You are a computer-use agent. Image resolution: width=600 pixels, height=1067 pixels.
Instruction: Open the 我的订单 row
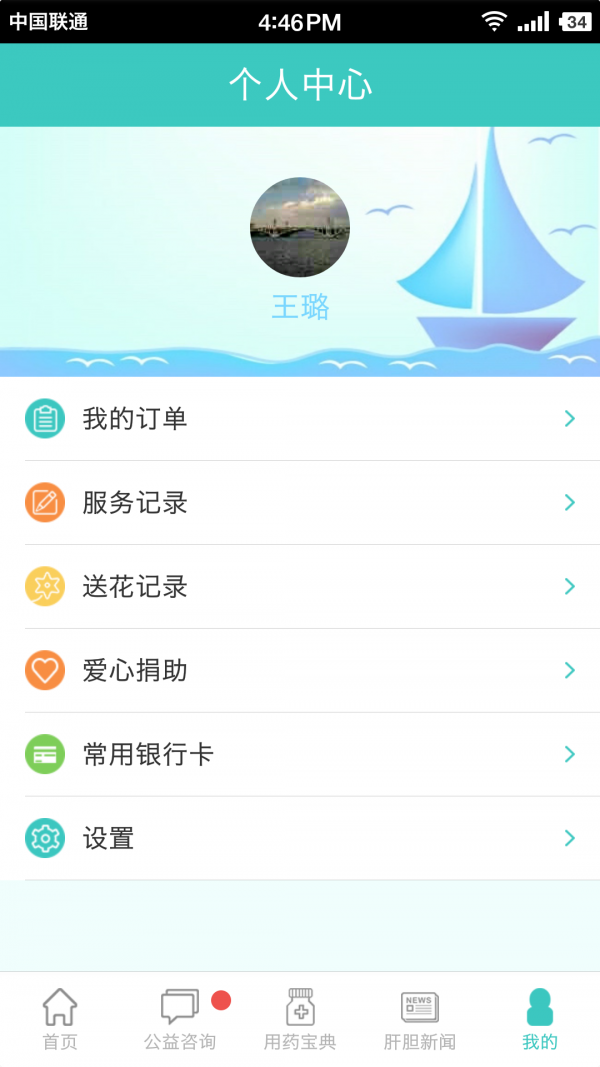pos(300,419)
